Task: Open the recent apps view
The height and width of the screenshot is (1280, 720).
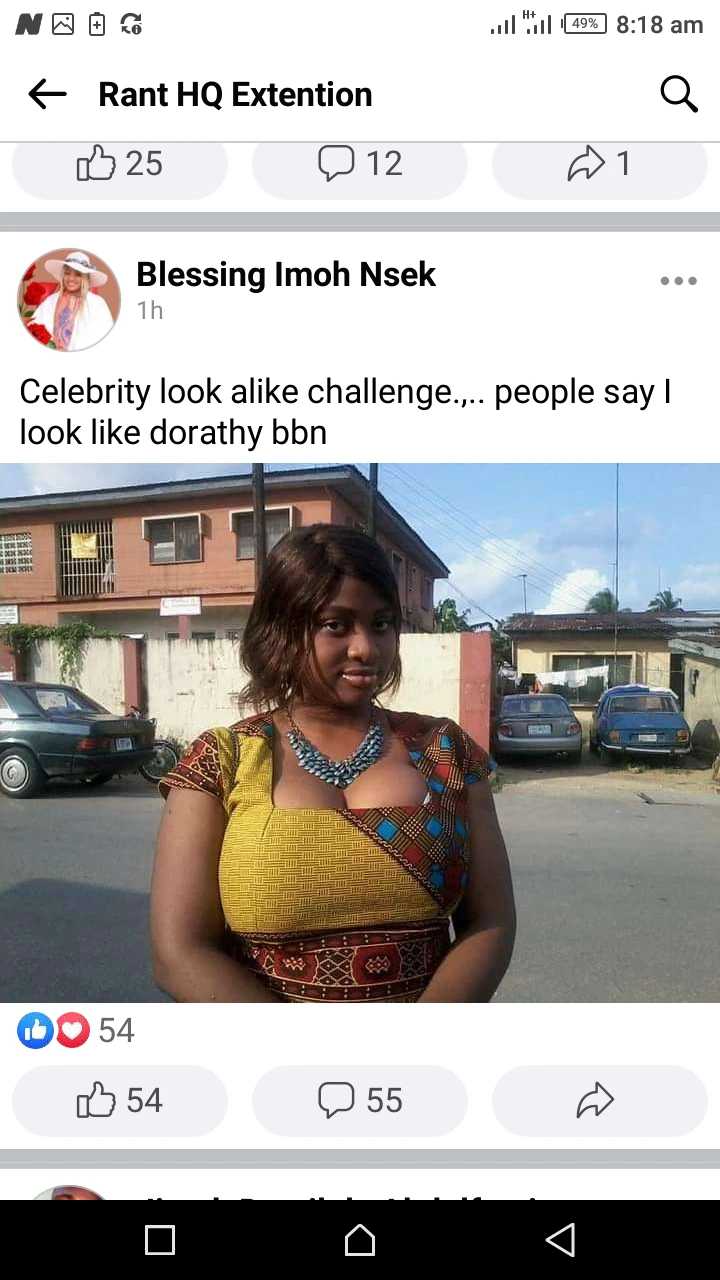Action: coord(160,1240)
